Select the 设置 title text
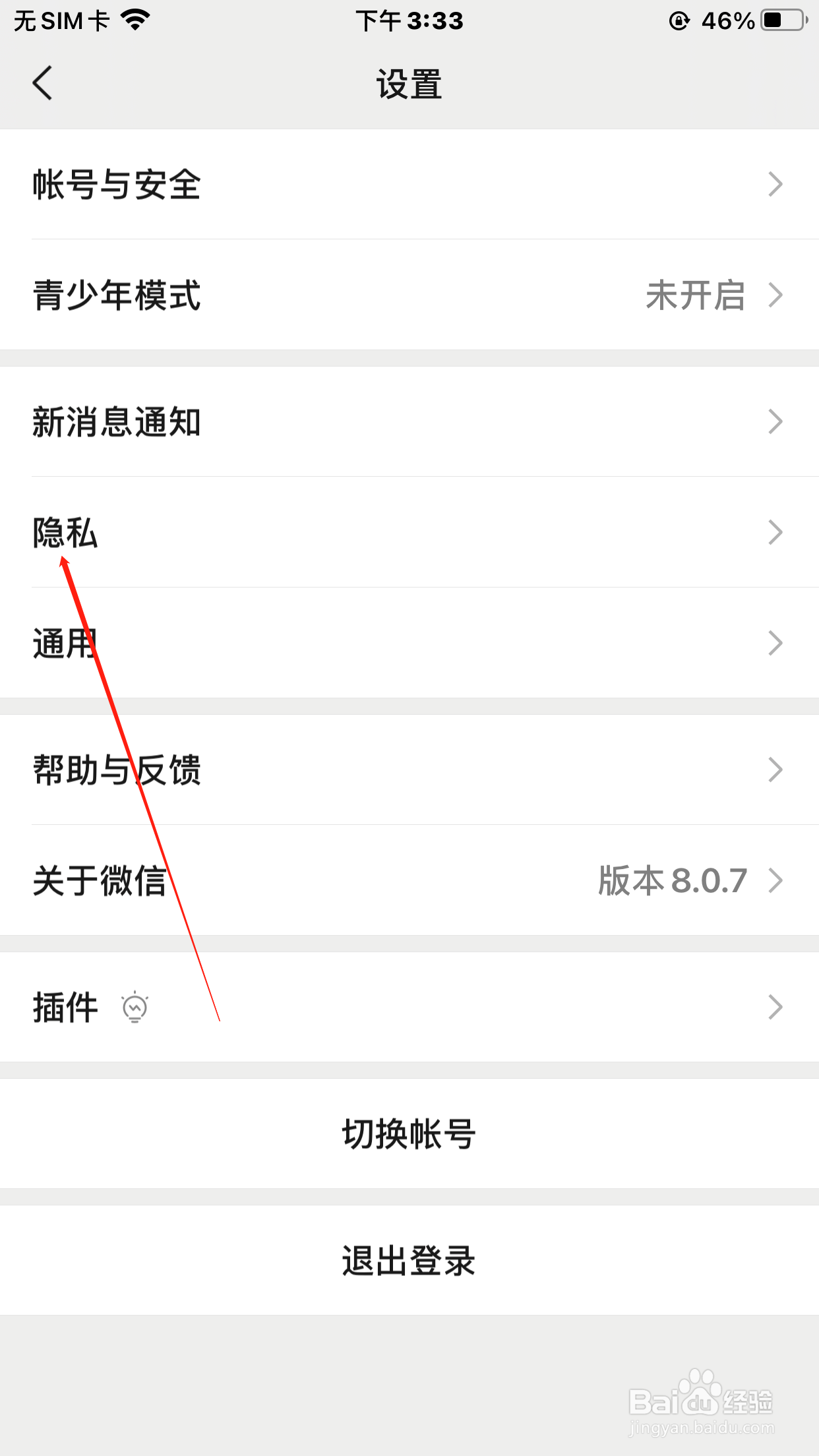This screenshot has width=819, height=1456. point(409,84)
